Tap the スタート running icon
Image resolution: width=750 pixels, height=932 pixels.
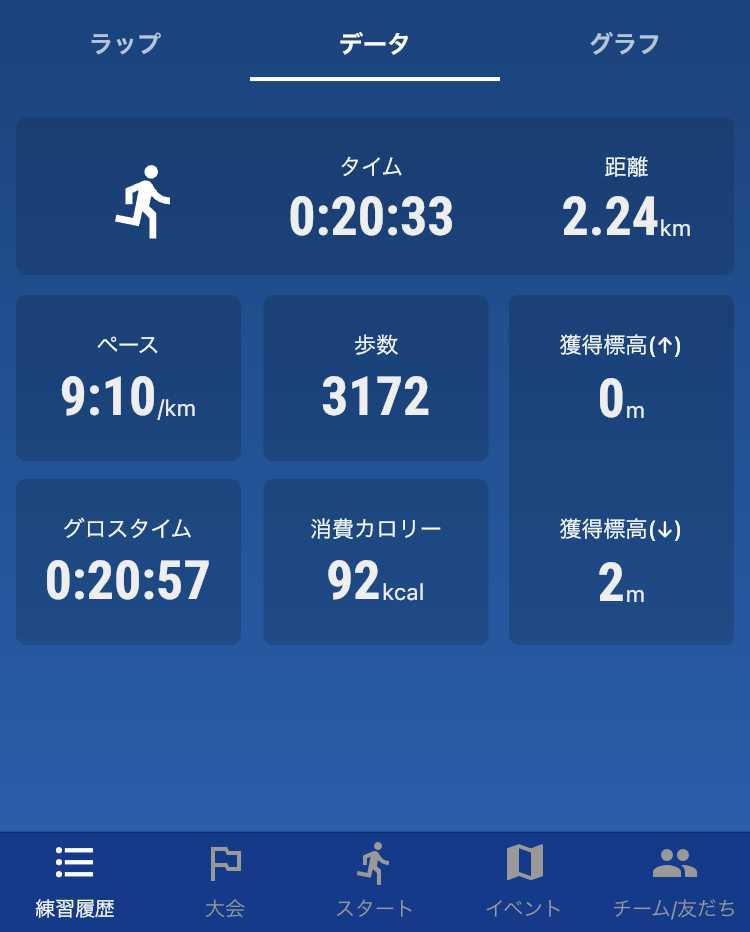pos(374,864)
